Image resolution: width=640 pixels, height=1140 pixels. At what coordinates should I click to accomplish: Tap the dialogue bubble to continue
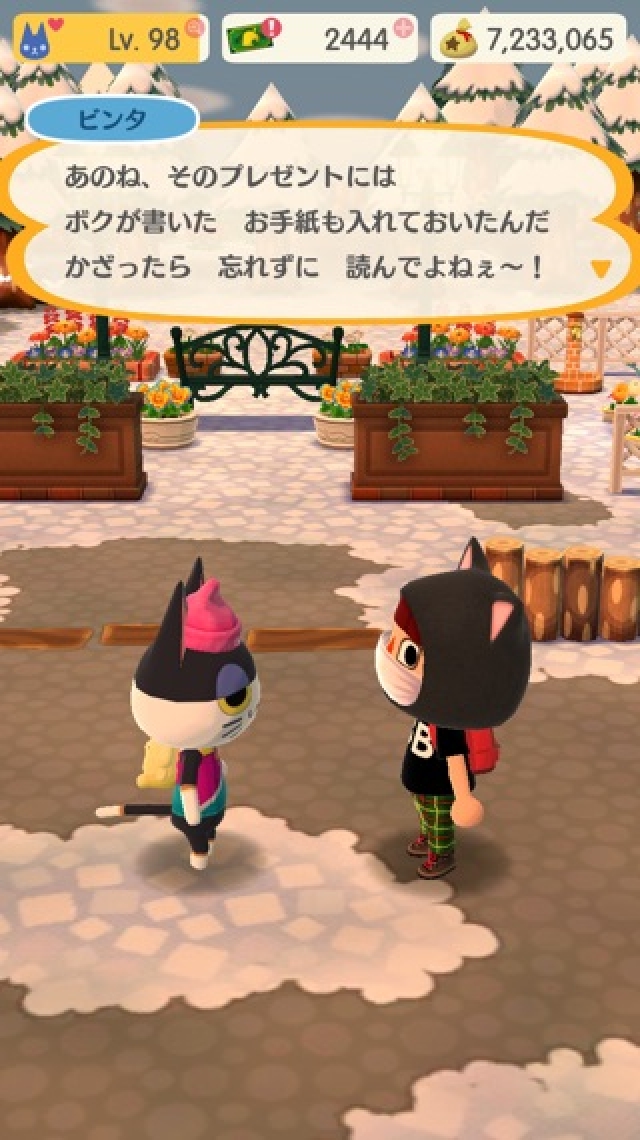pos(310,222)
